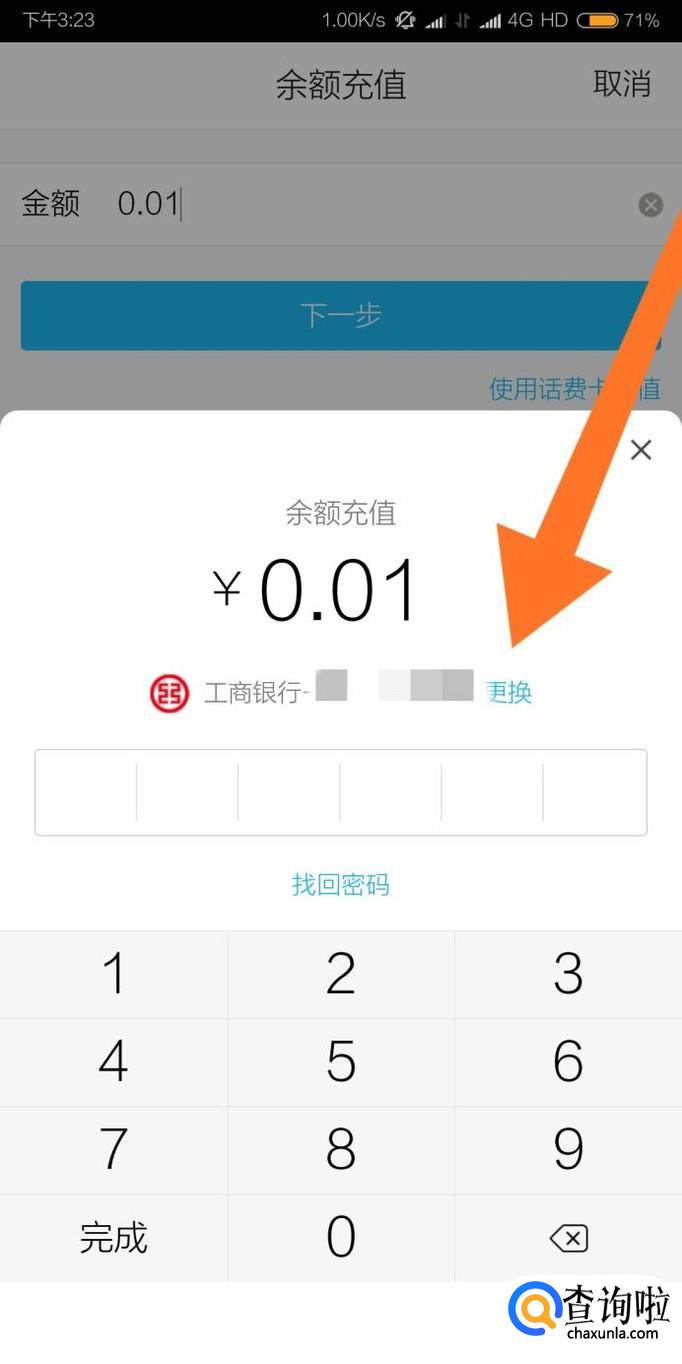682x1364 pixels.
Task: Enter digit 5 on the keypad
Action: click(x=340, y=1061)
